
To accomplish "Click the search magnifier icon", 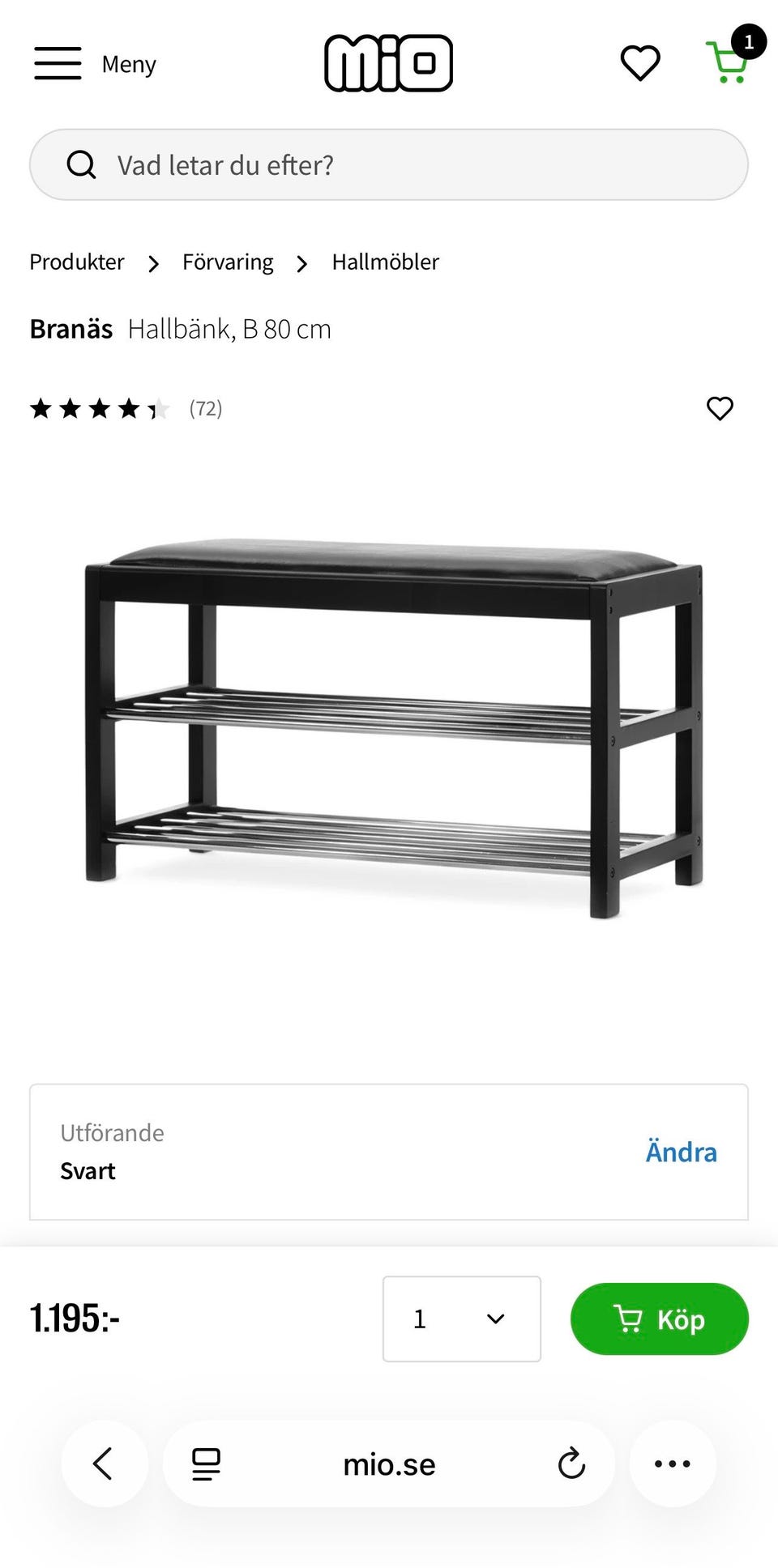I will point(82,164).
